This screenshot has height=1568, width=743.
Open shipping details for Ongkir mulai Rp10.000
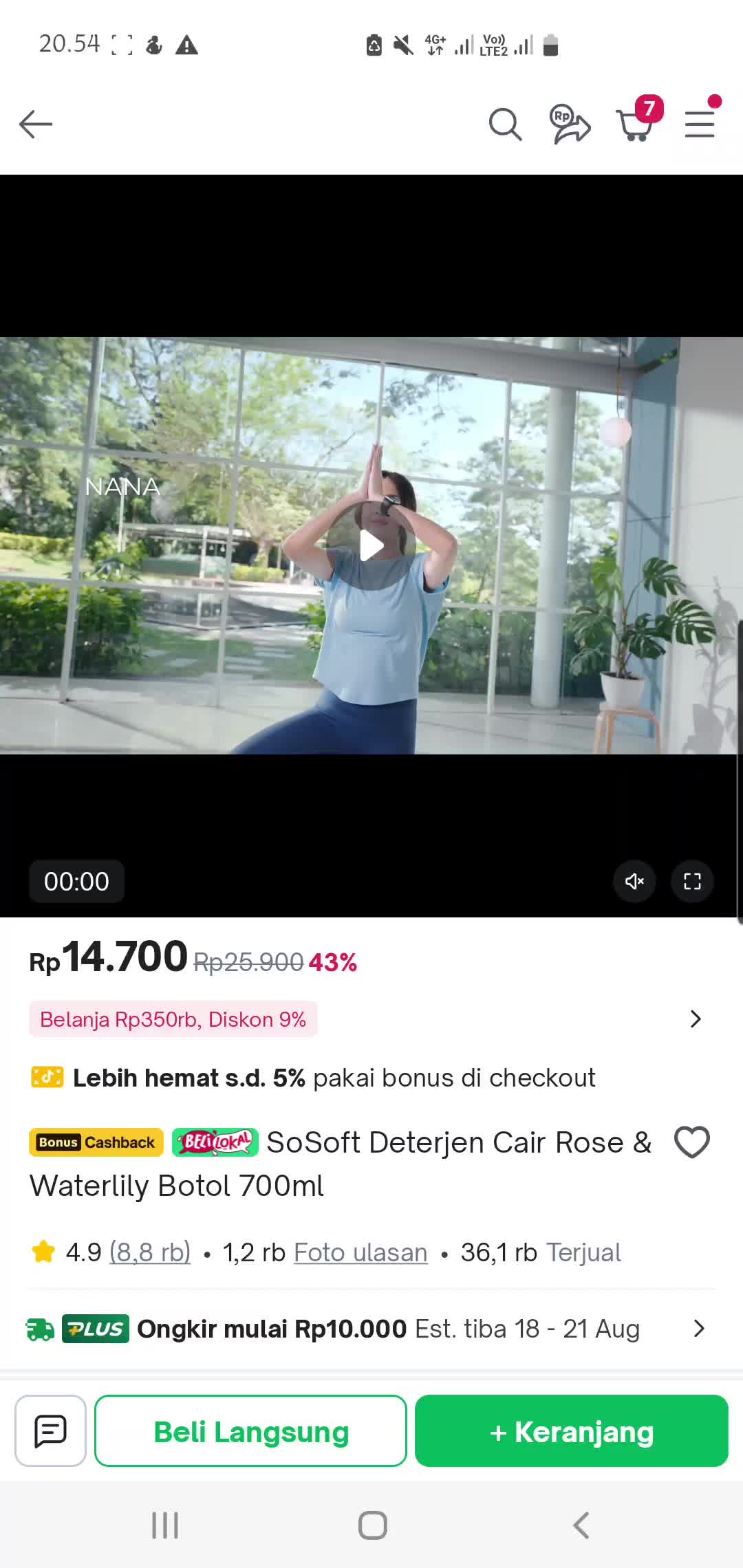(x=699, y=1328)
